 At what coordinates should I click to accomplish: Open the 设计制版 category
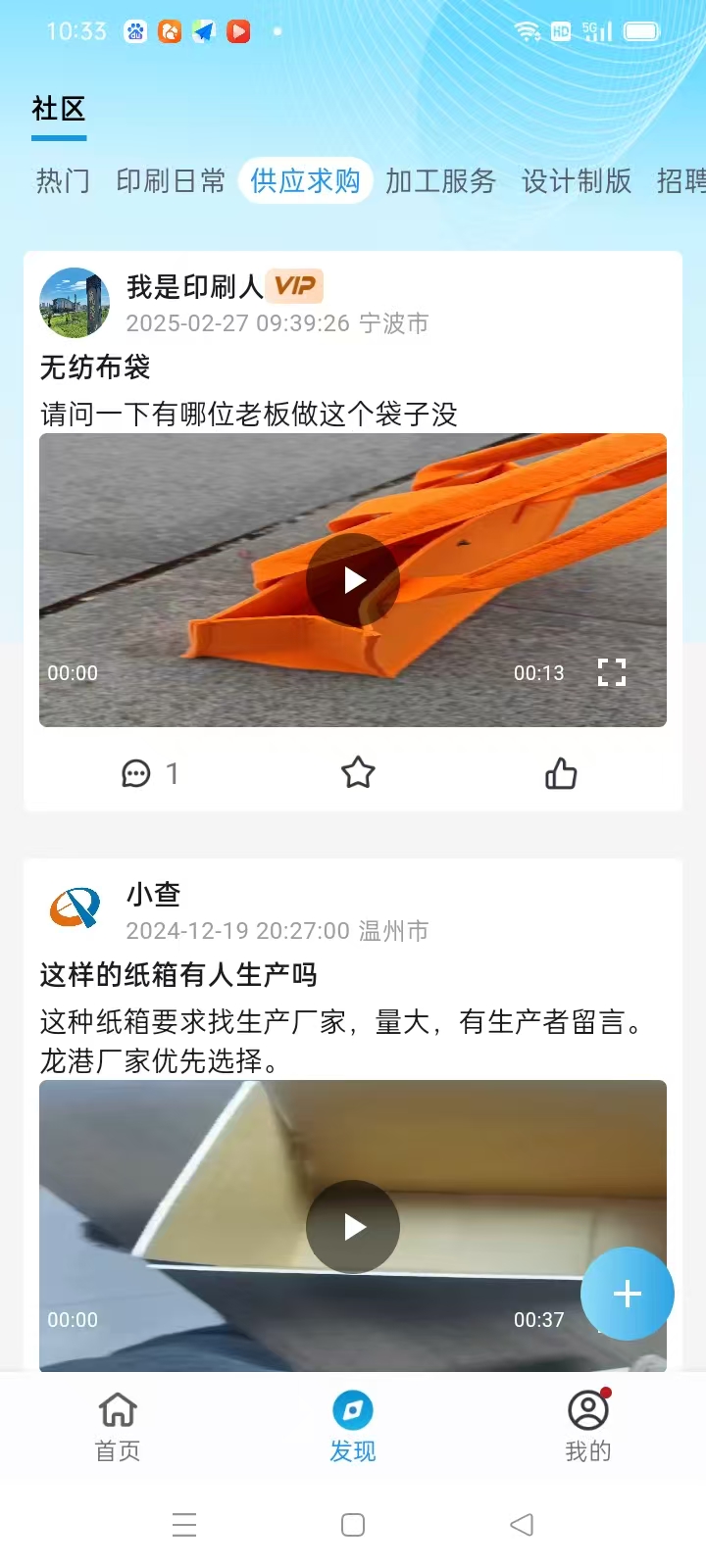(576, 181)
